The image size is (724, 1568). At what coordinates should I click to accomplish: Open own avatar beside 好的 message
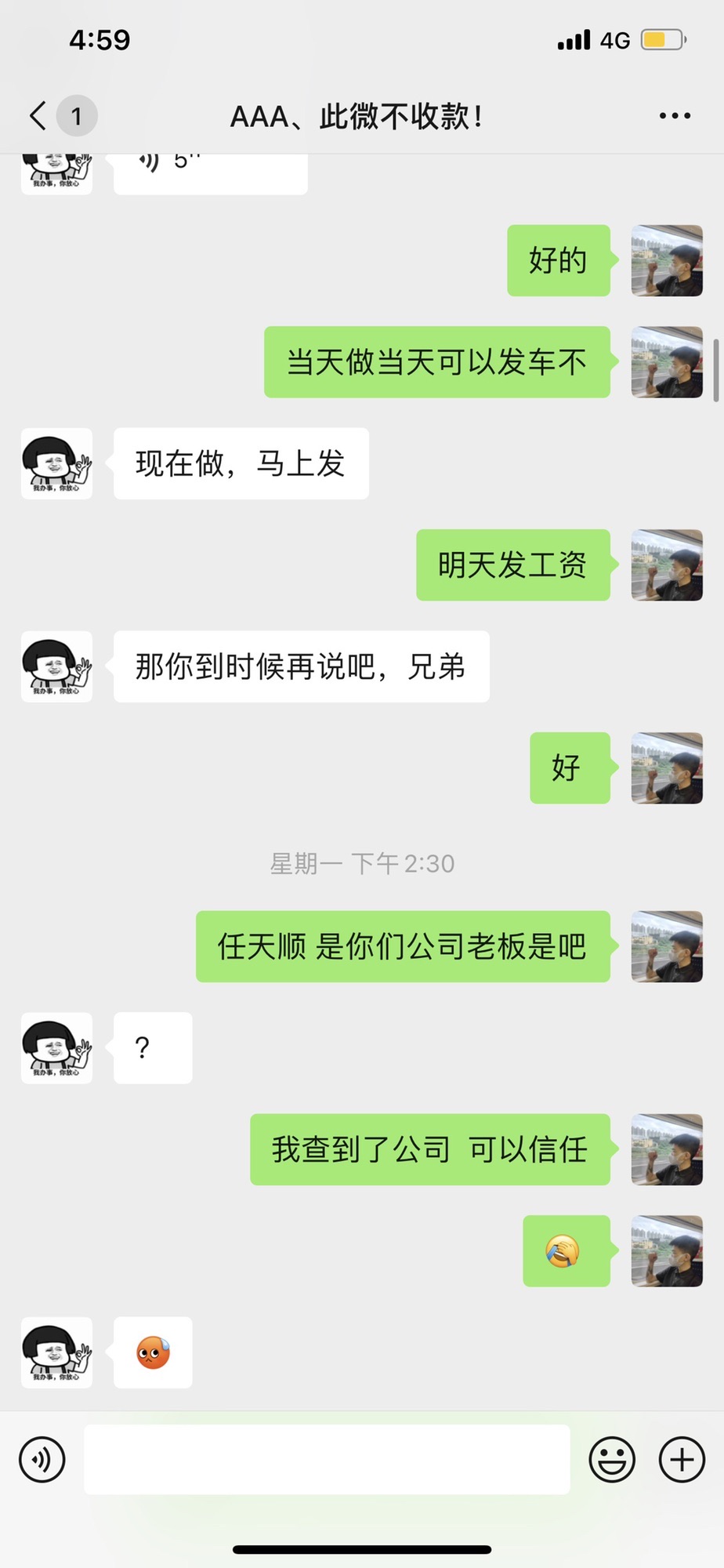point(667,261)
